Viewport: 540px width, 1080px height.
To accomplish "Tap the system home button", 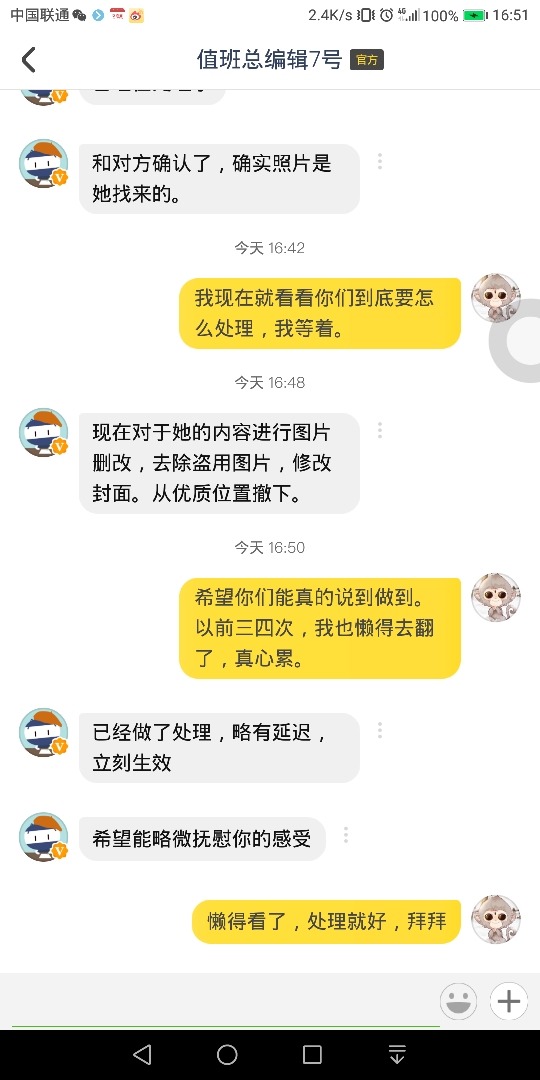I will [x=227, y=1055].
